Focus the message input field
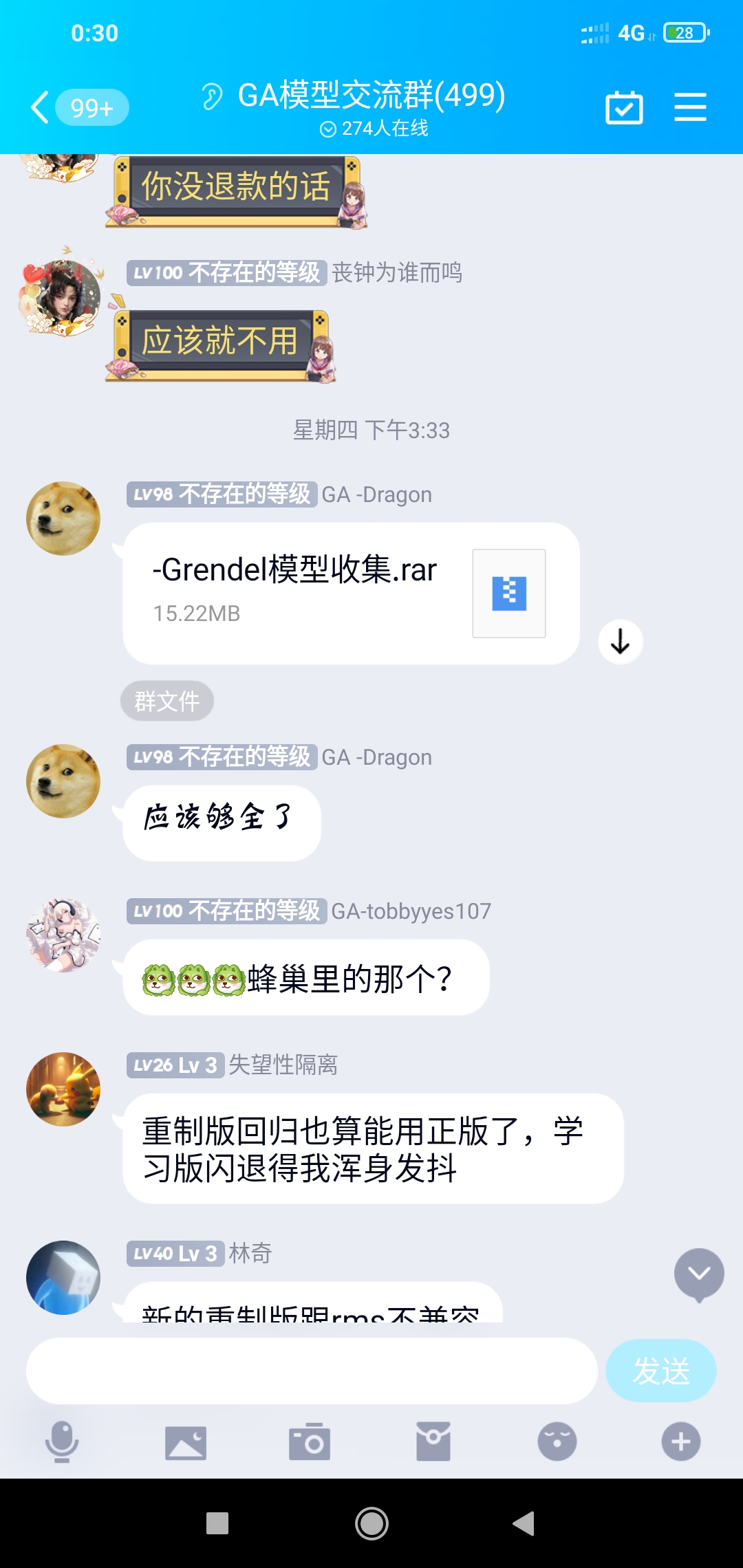 coord(312,1371)
